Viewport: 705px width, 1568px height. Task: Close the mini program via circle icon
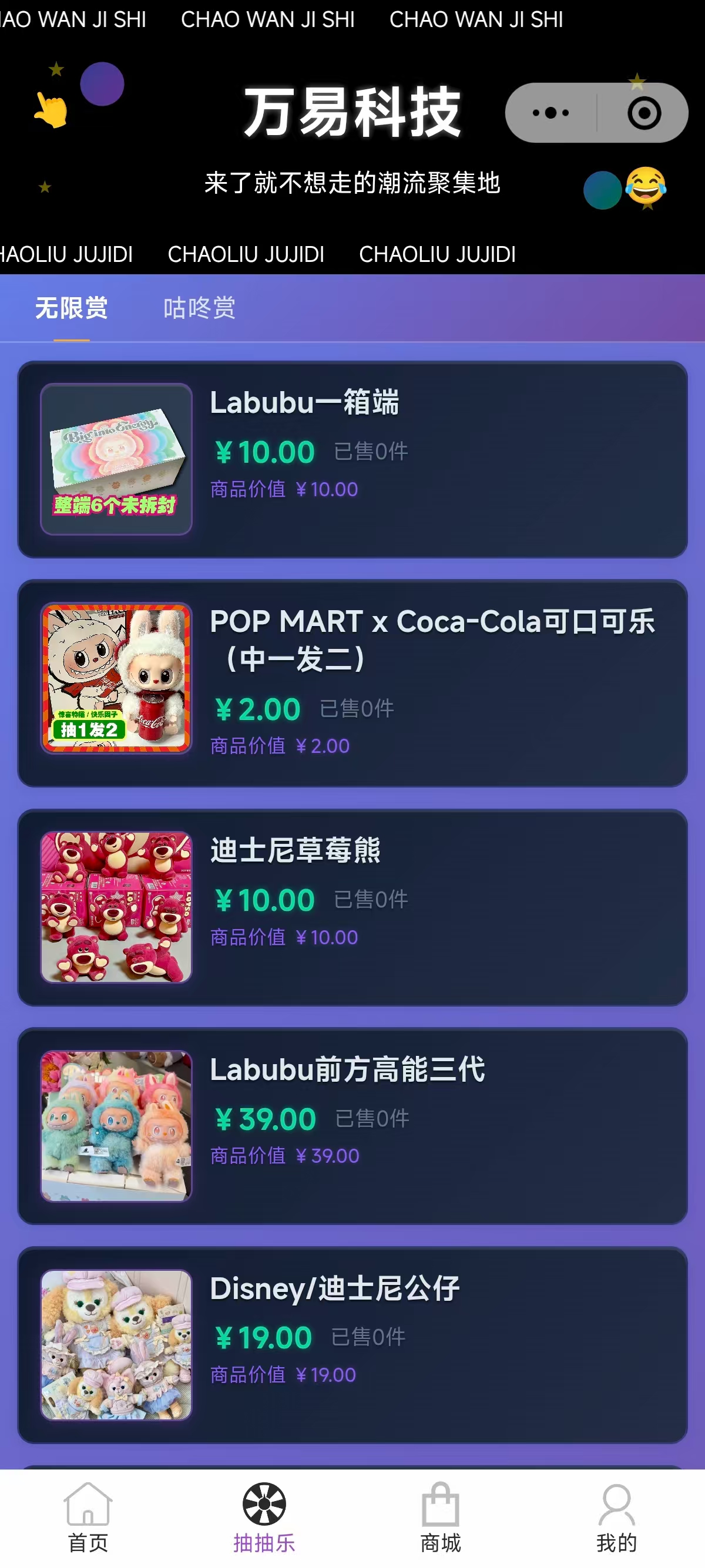click(644, 113)
